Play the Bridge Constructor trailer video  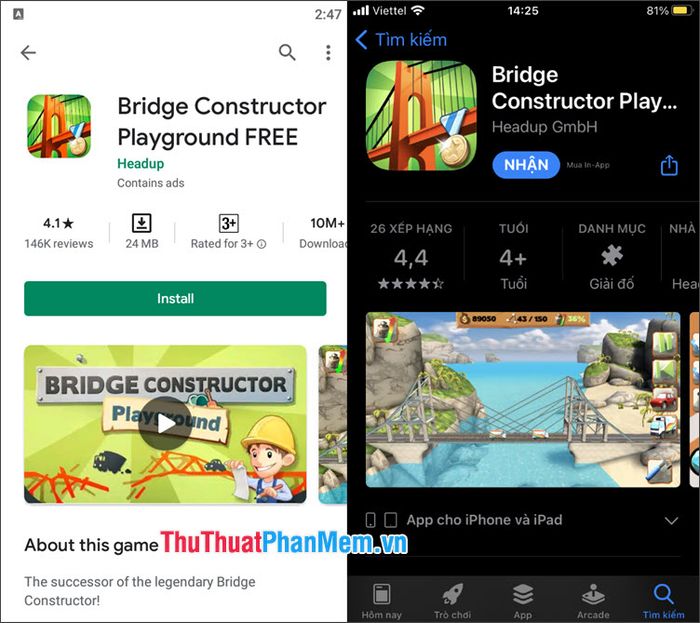click(166, 423)
